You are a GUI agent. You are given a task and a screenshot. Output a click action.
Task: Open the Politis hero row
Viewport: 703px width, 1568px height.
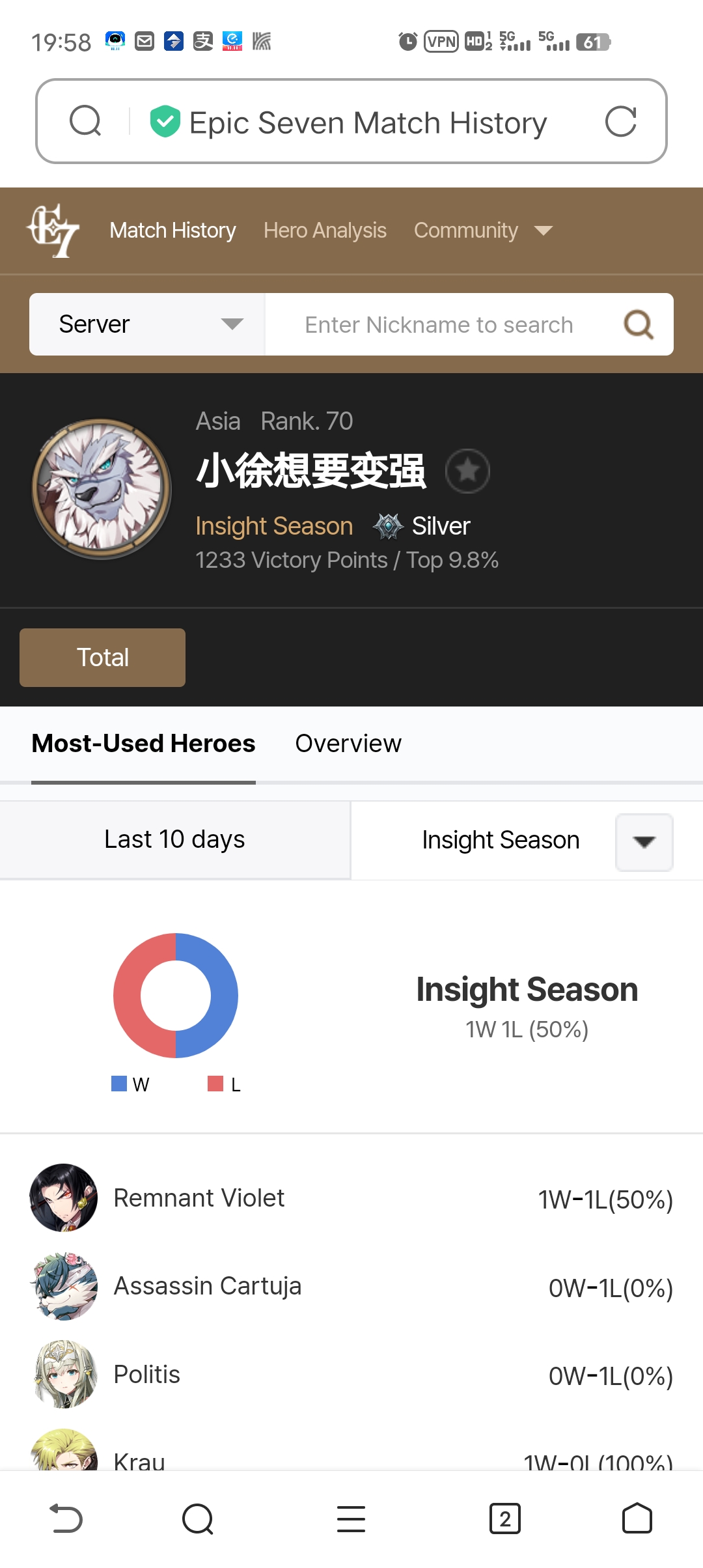click(351, 1375)
